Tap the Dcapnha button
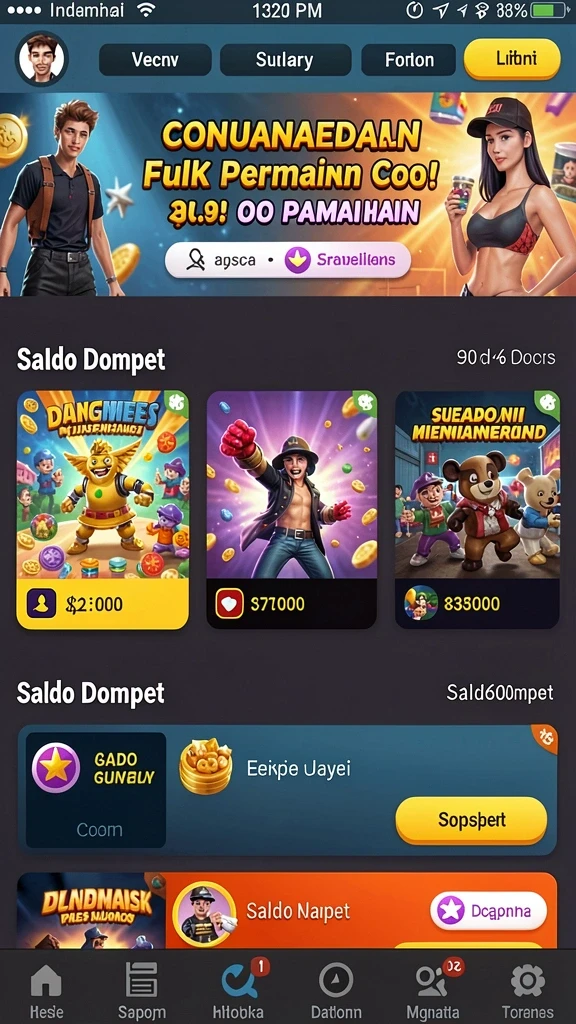 point(488,910)
